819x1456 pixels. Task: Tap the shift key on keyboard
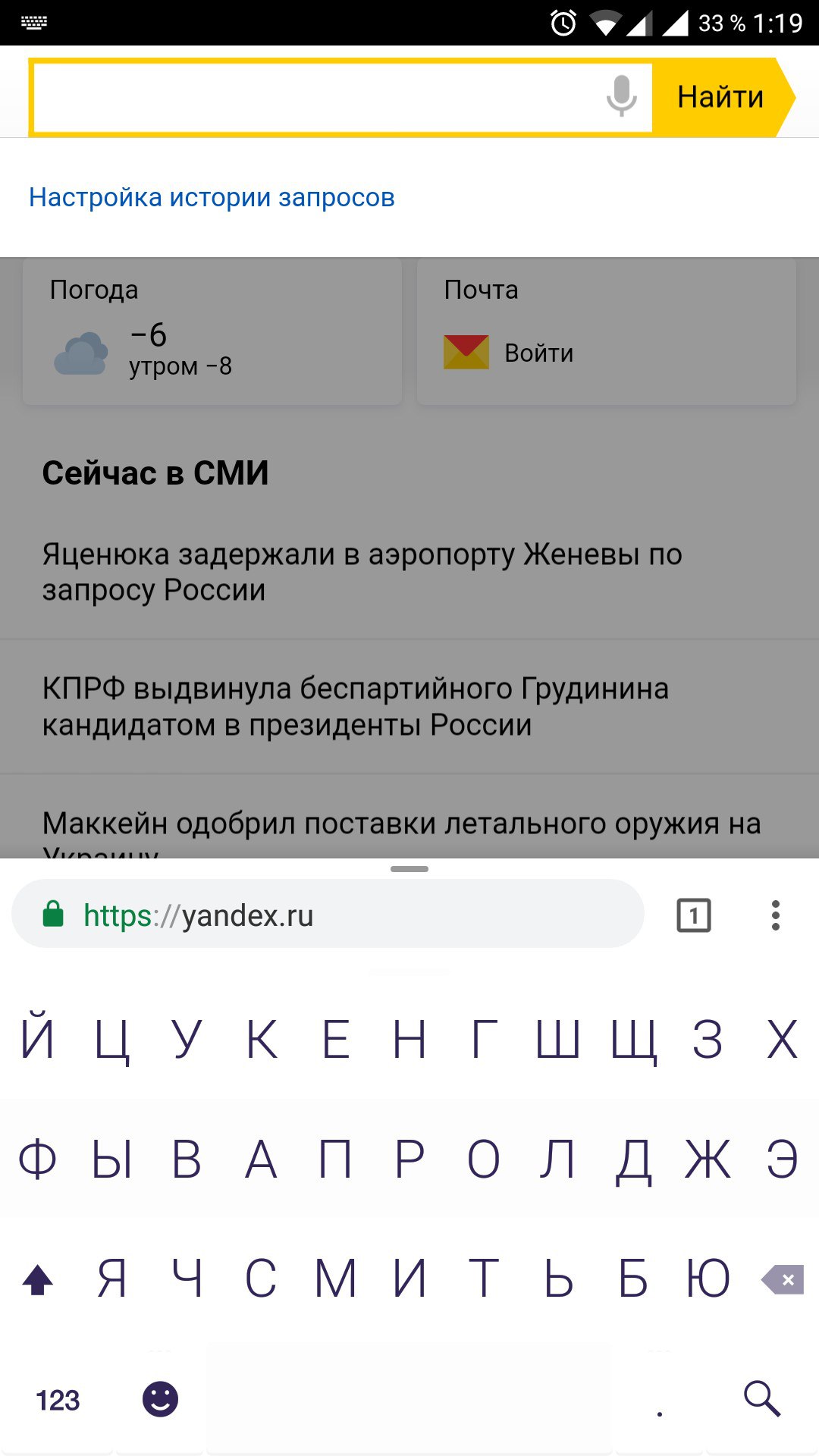38,1280
